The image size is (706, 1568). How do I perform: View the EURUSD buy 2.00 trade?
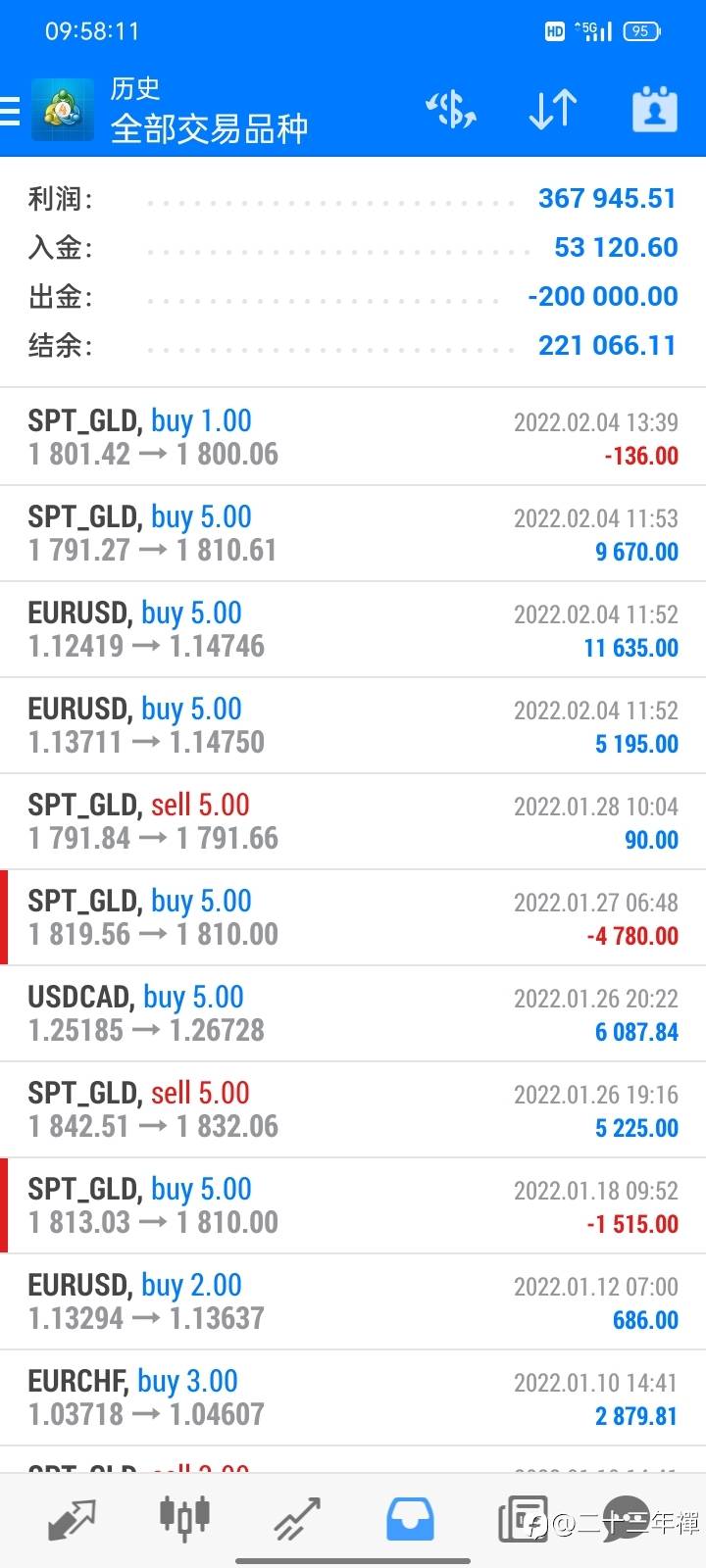pos(353,1301)
